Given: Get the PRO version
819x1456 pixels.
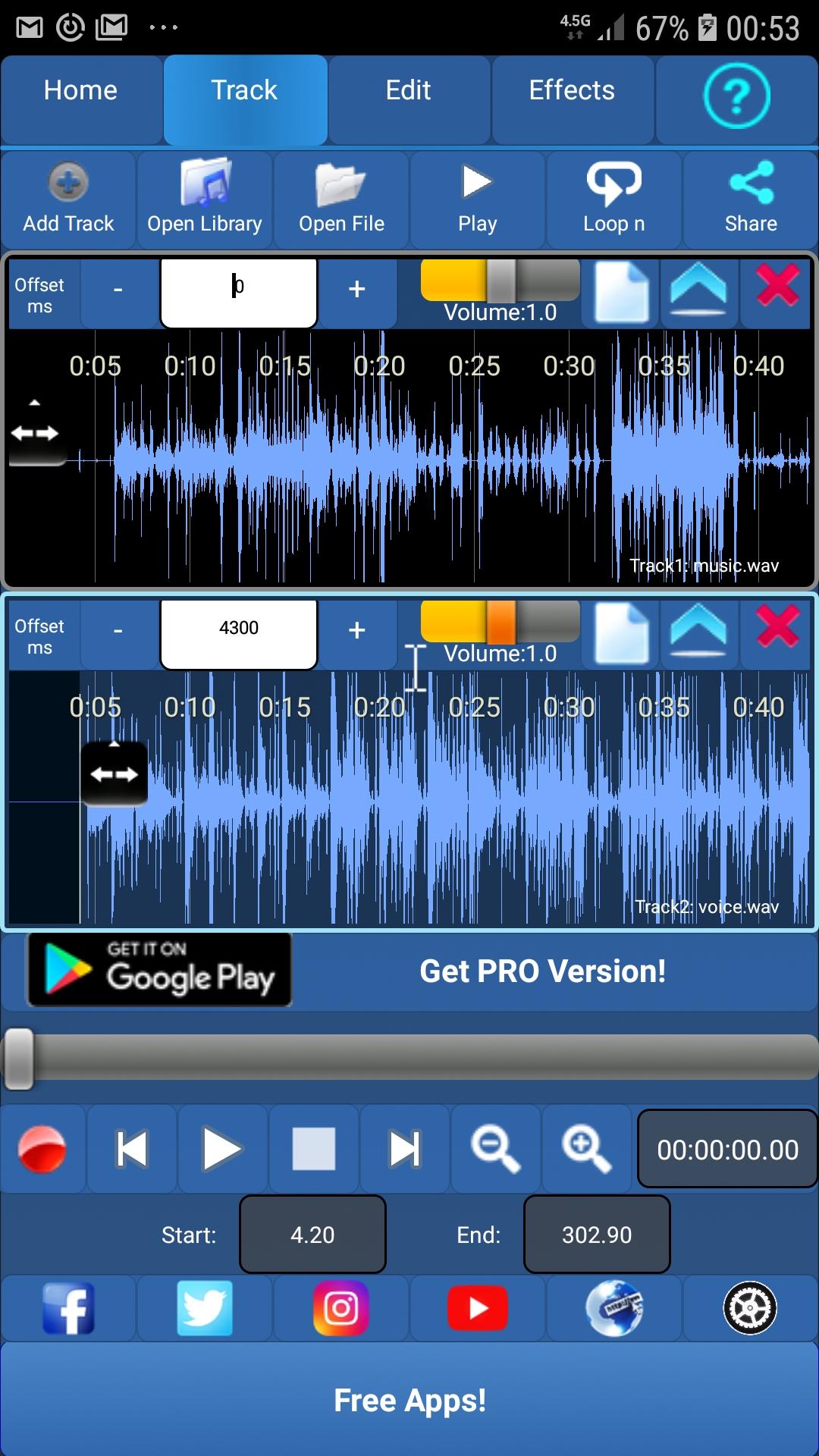Looking at the screenshot, I should tap(542, 971).
